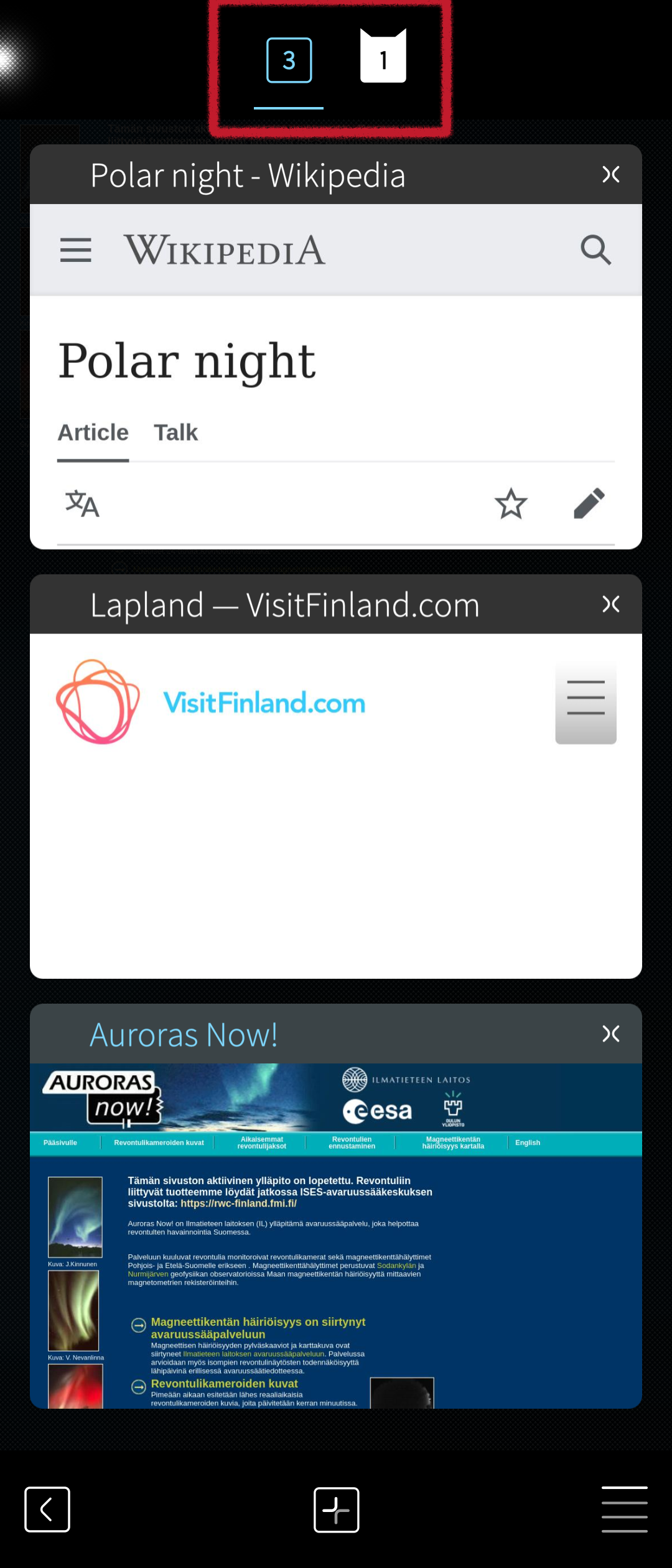Go back from the tabs view
This screenshot has width=672, height=1568.
[47, 1509]
